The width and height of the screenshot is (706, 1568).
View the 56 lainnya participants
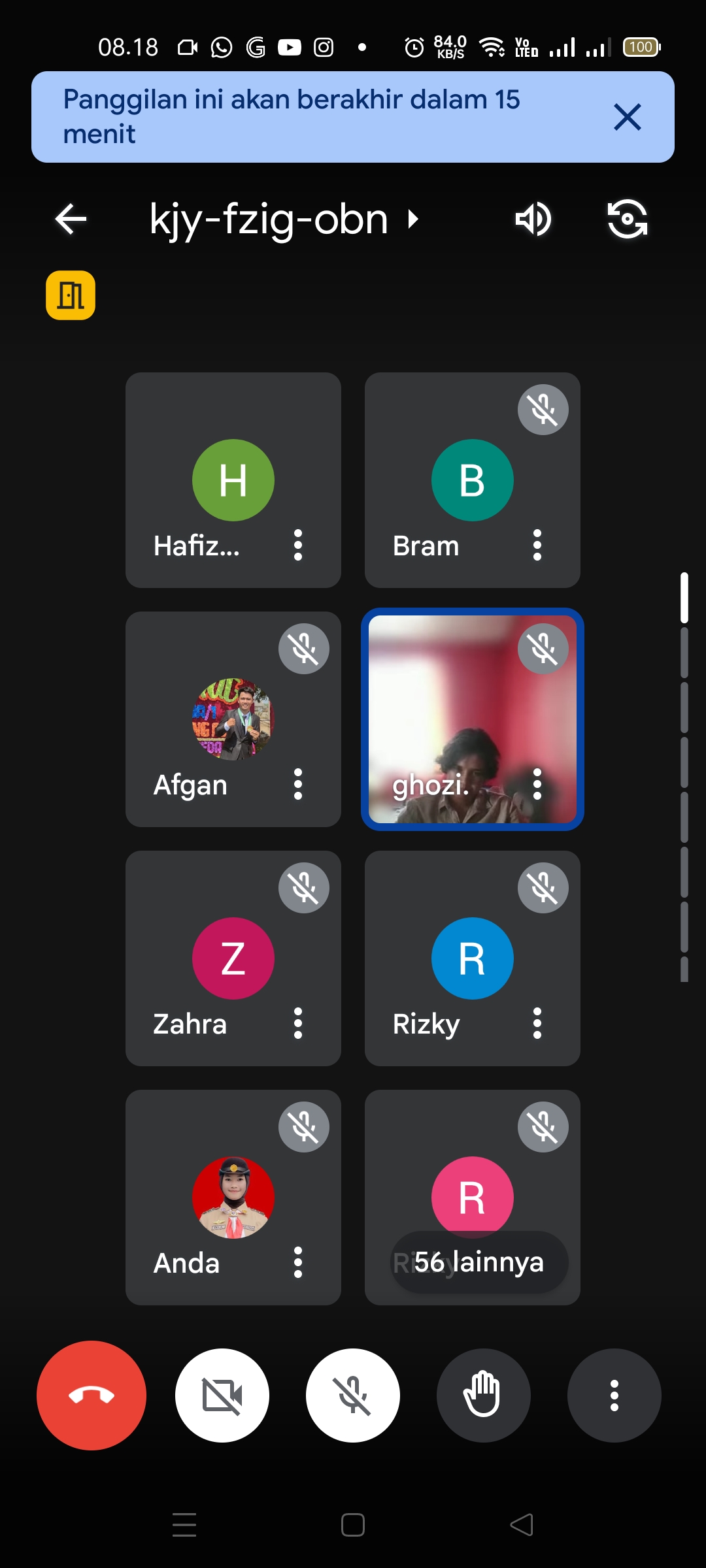[479, 1262]
